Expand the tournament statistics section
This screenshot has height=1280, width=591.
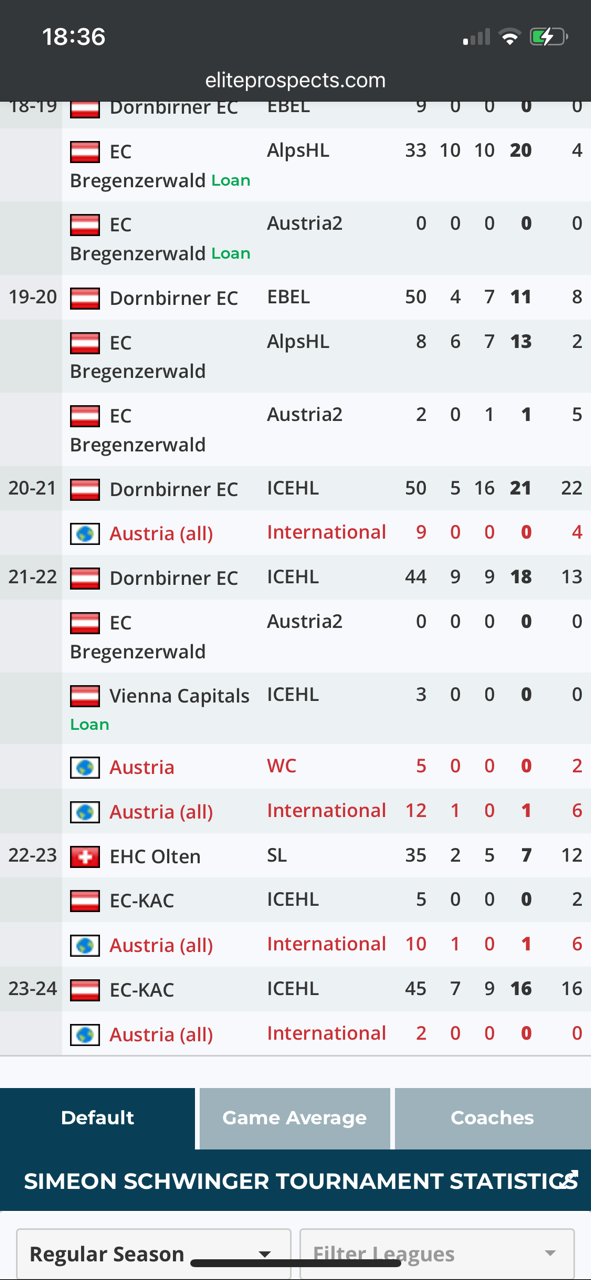point(570,1180)
